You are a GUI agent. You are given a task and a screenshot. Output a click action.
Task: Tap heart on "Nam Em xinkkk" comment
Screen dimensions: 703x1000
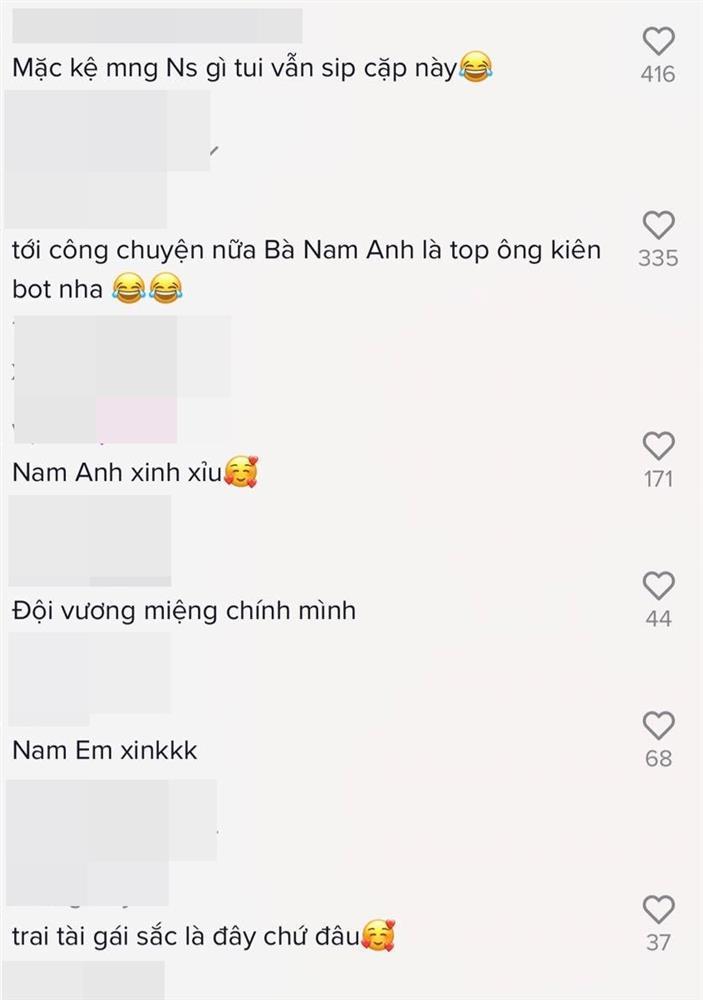tap(658, 726)
